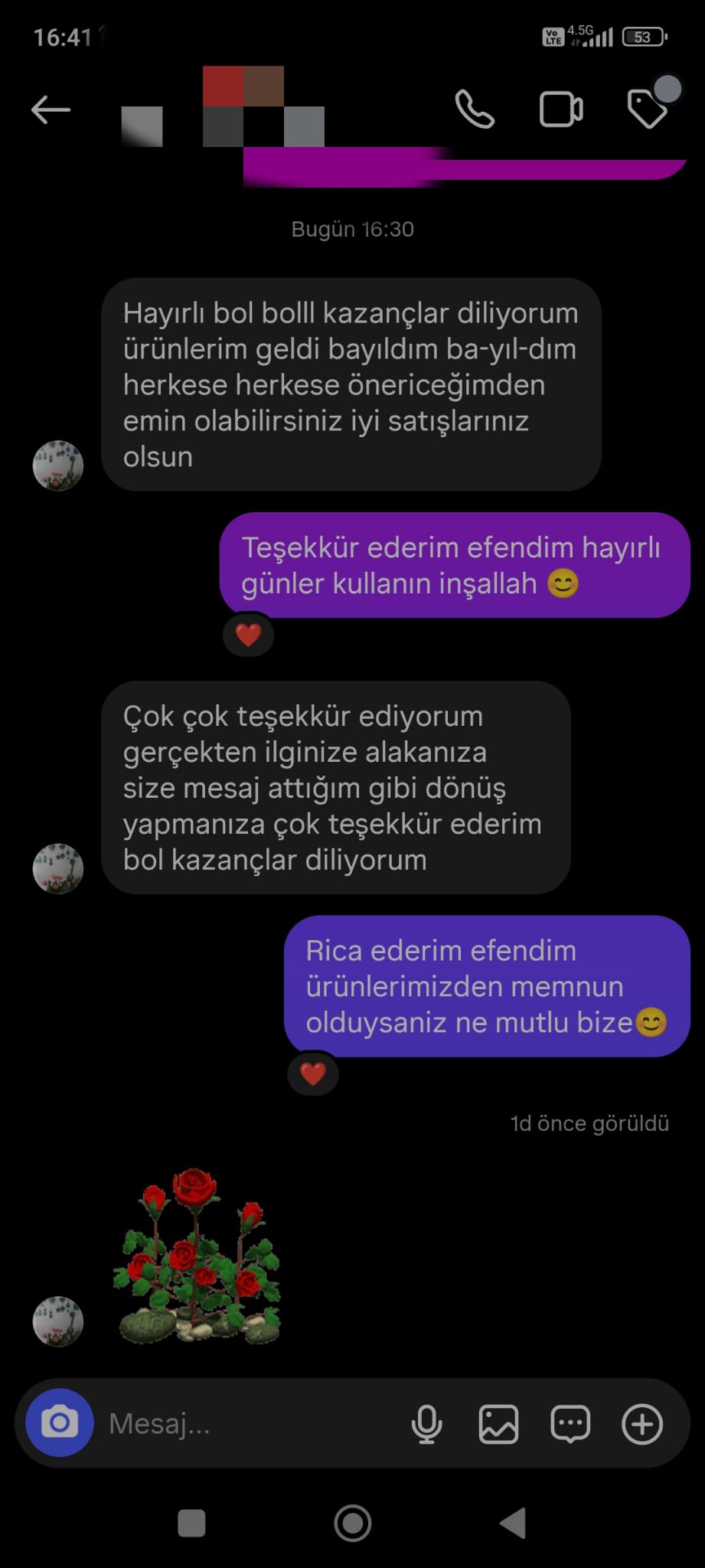Open saved replies chat bubble icon
Screen dimensions: 705x1568
[x=570, y=1424]
